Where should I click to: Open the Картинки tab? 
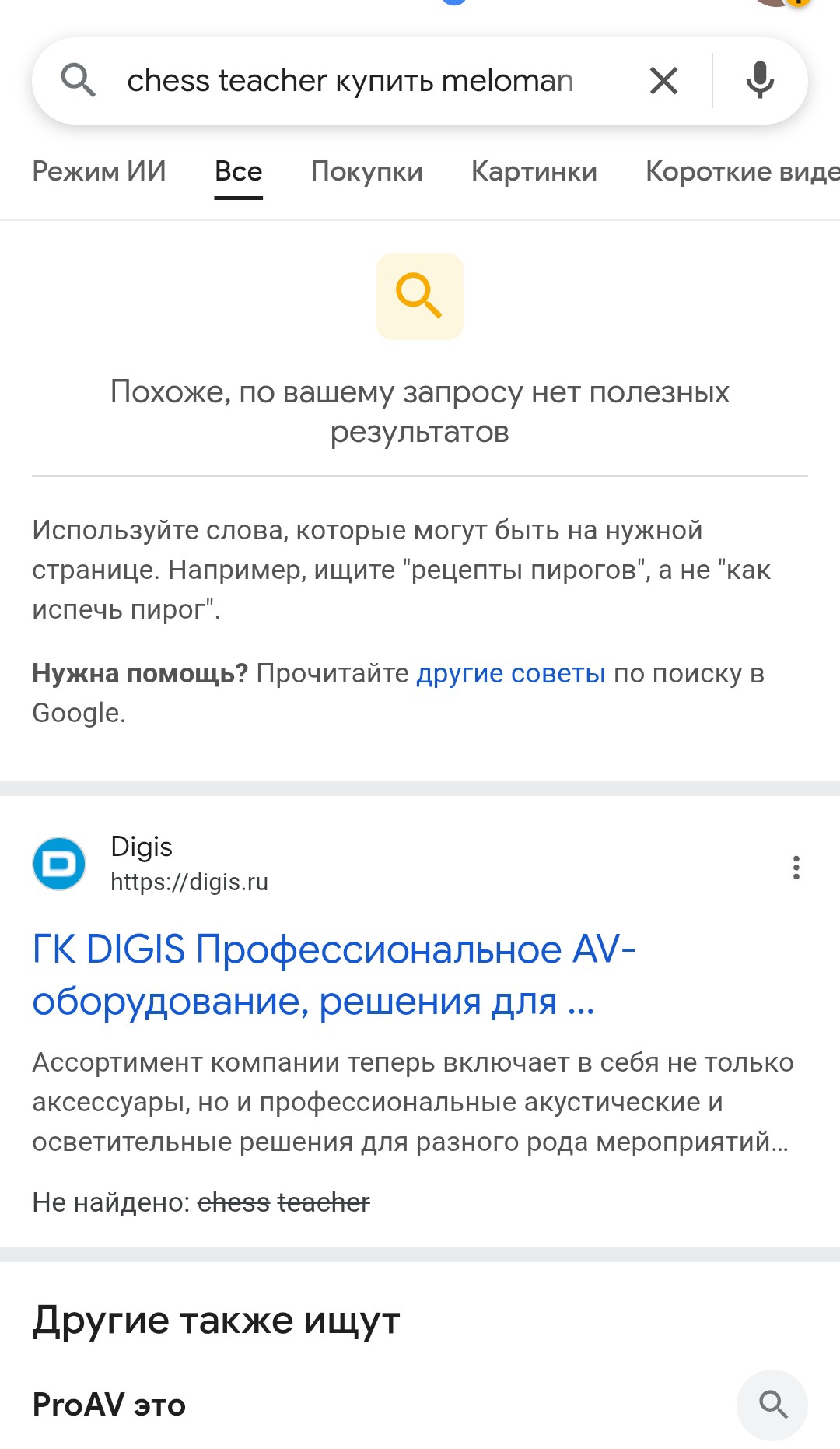click(534, 171)
